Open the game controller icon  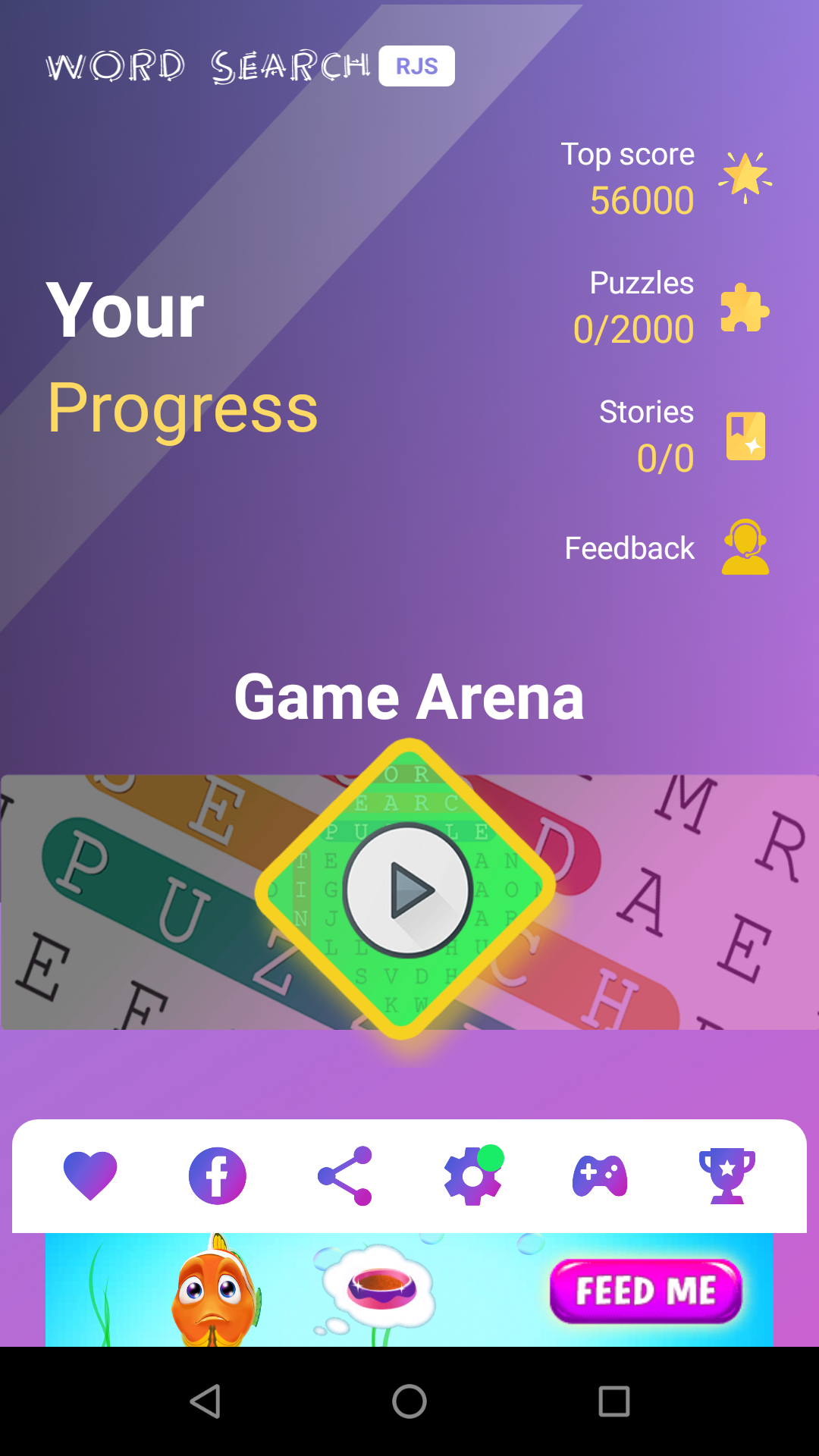click(600, 1175)
